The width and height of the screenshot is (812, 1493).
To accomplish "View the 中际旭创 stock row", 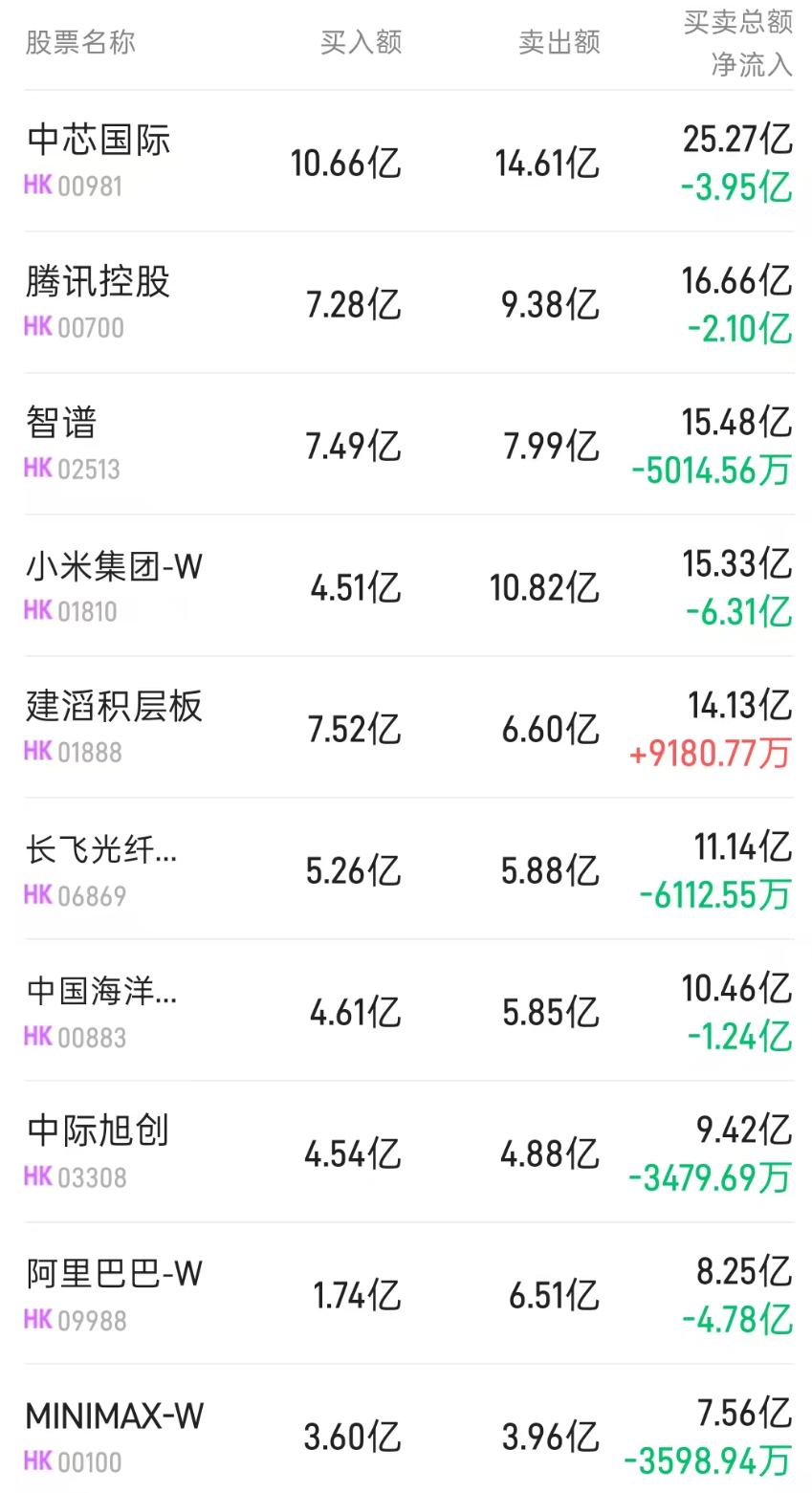I will [x=408, y=1153].
